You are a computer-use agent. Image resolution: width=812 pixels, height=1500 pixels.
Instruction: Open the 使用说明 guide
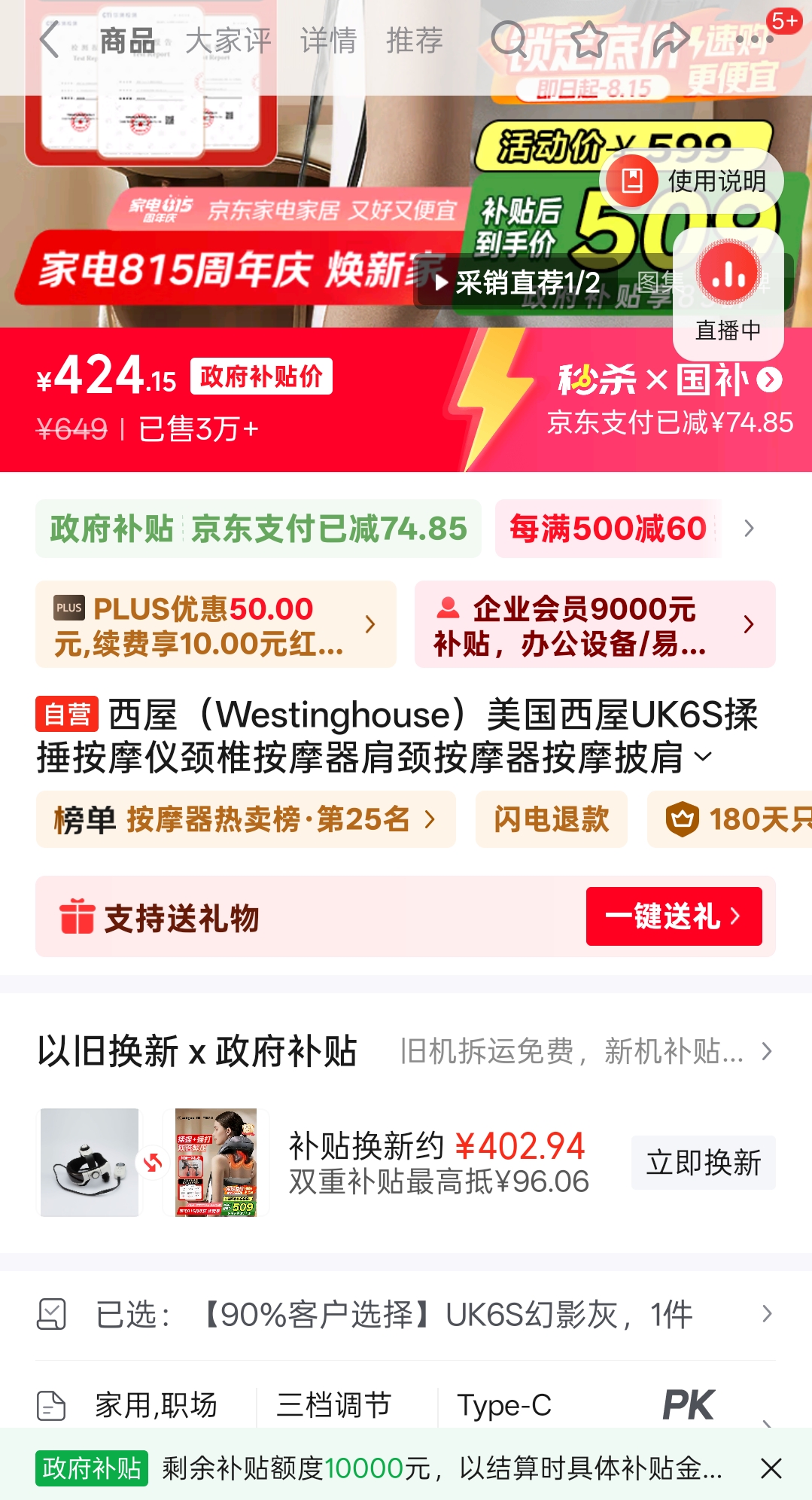[x=692, y=181]
